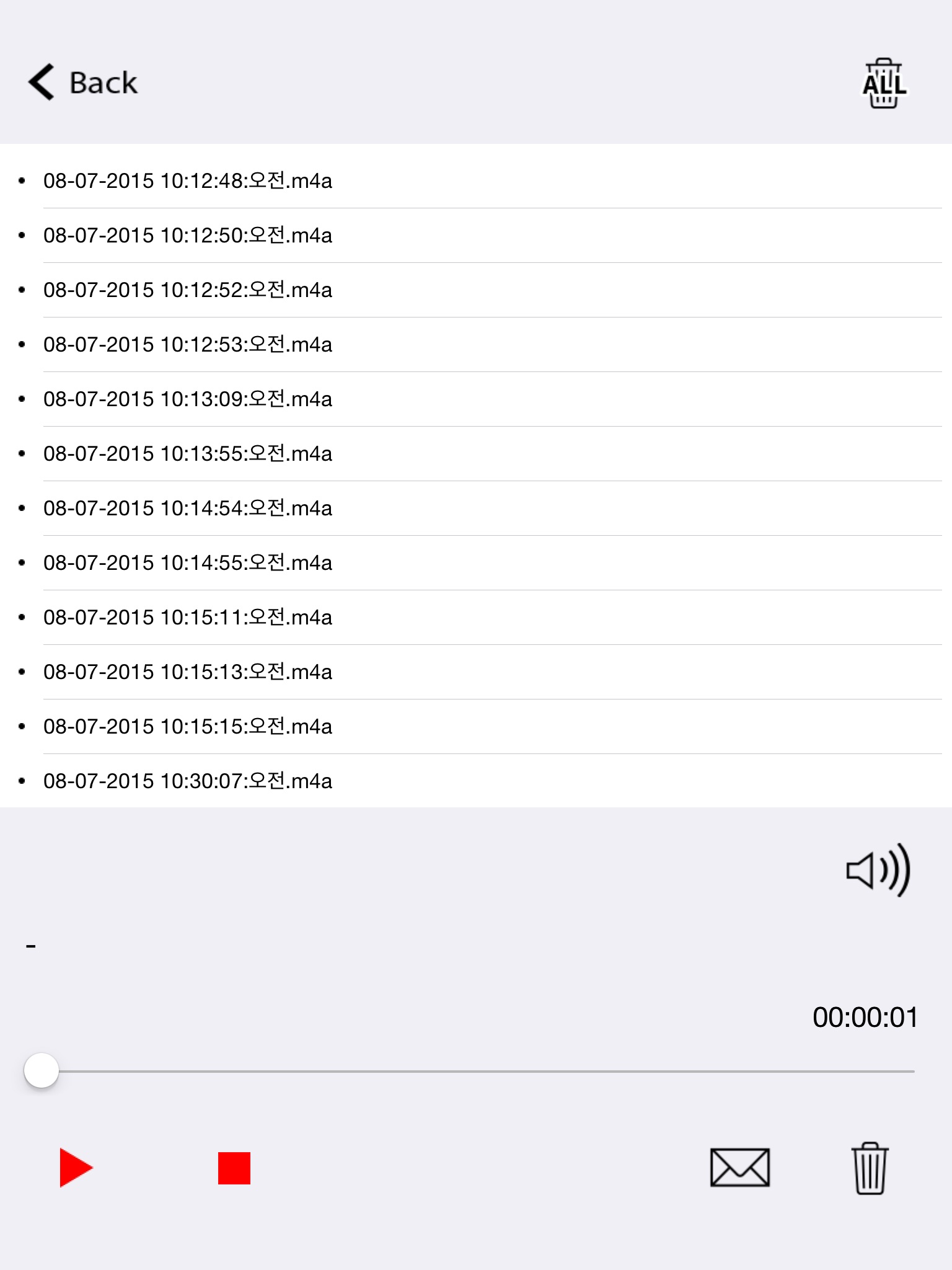Stop playback with the red square
The image size is (952, 1270).
[x=234, y=1168]
